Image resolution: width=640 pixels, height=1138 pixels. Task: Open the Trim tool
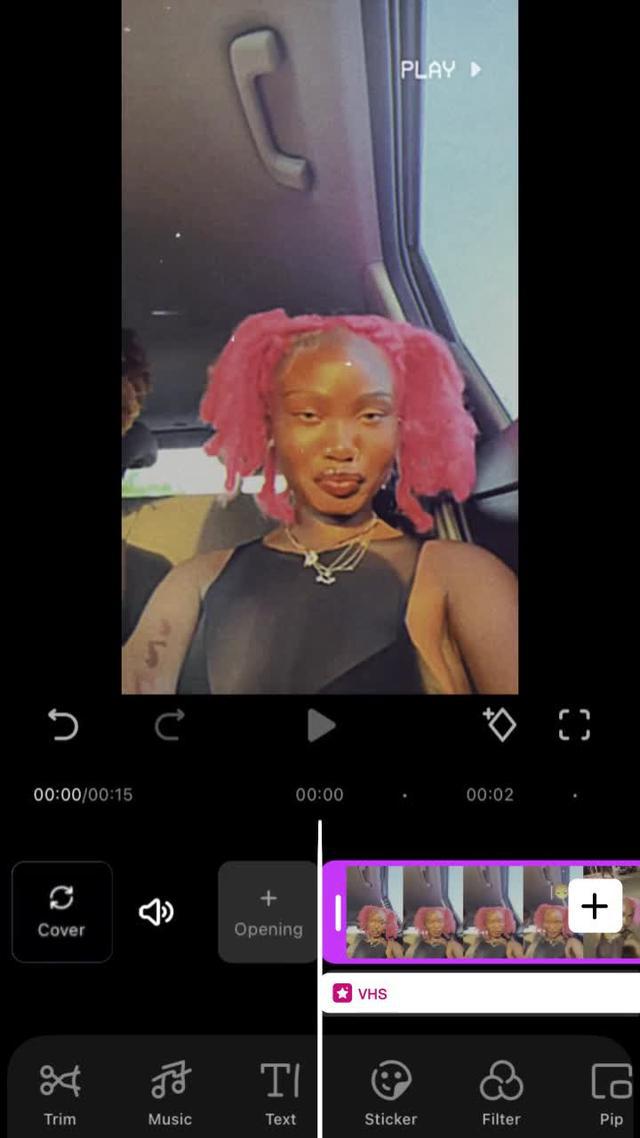(x=60, y=1094)
